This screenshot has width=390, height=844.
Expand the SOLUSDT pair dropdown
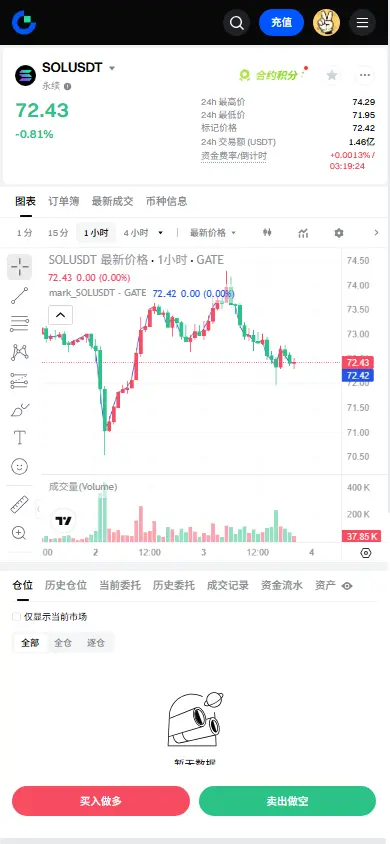tap(112, 68)
